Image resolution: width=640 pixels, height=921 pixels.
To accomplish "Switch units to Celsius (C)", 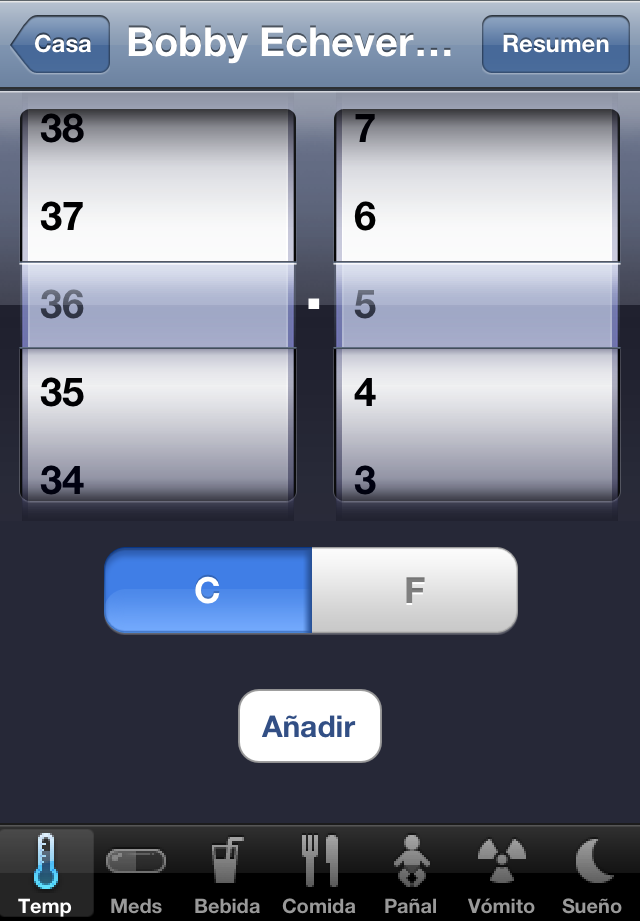I will (x=208, y=591).
